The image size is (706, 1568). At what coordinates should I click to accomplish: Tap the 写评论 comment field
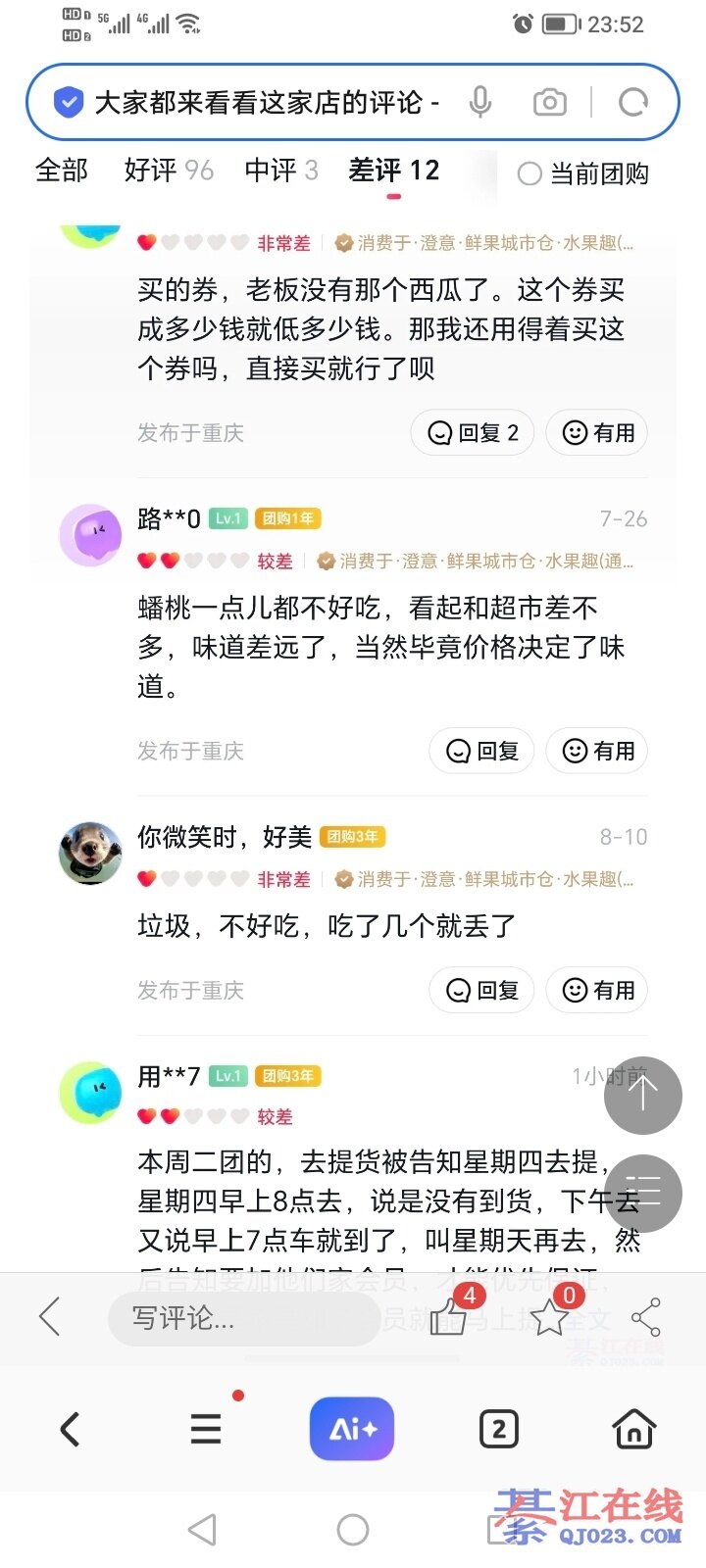(x=243, y=1318)
